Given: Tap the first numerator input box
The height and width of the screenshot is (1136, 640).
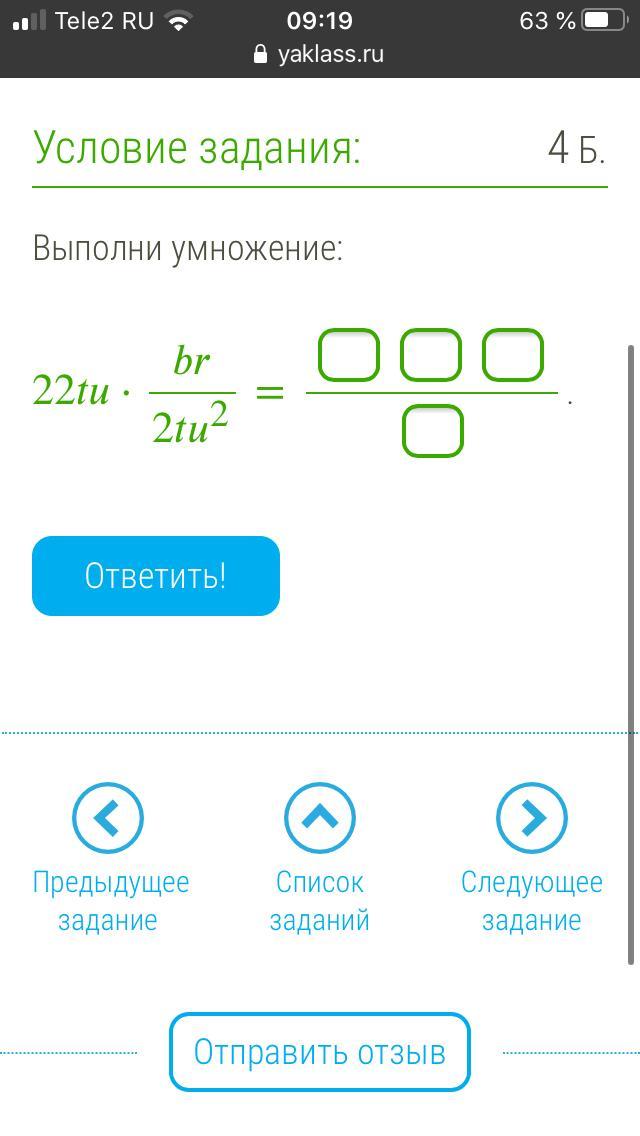Looking at the screenshot, I should [349, 356].
